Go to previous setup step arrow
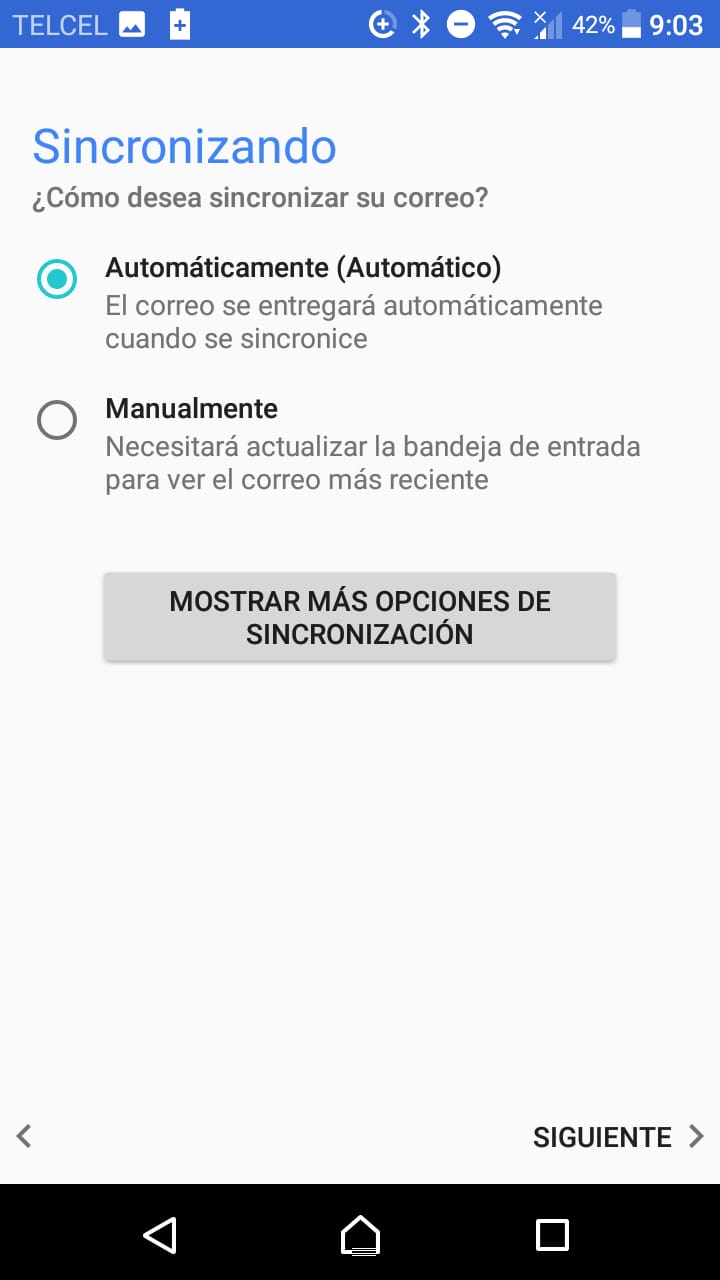The width and height of the screenshot is (720, 1280). click(25, 1136)
